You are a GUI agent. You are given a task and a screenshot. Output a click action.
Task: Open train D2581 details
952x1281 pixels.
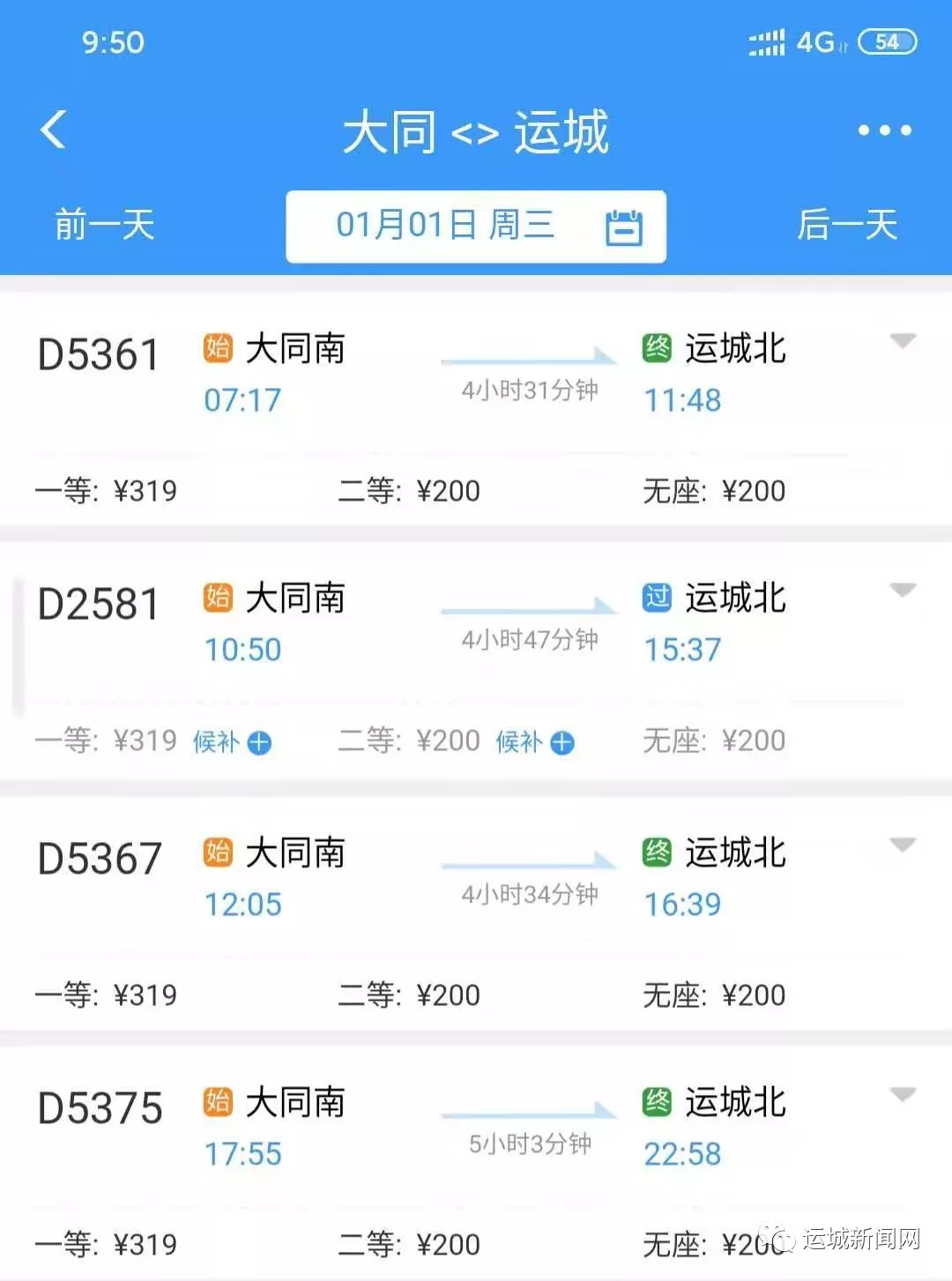[x=99, y=605]
